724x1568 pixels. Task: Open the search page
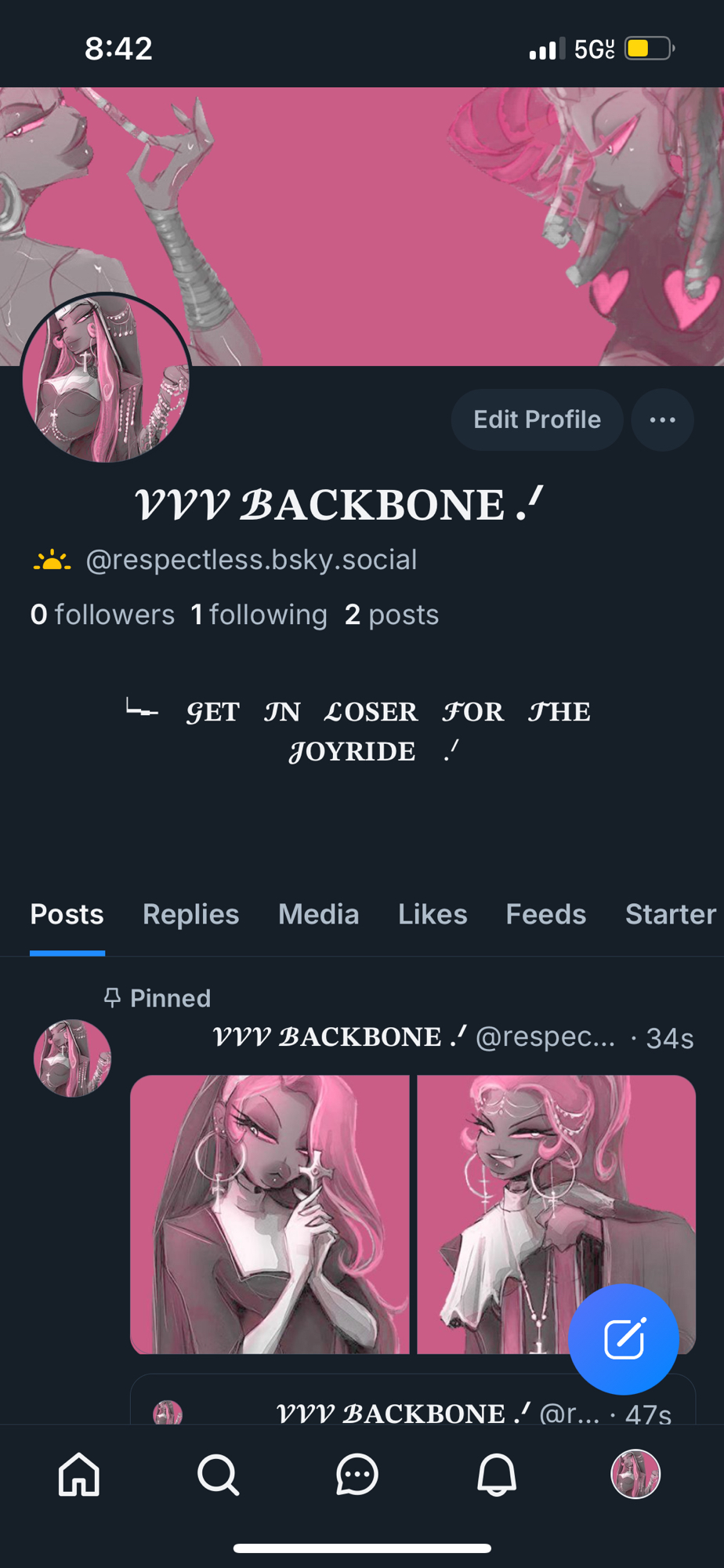click(218, 1475)
